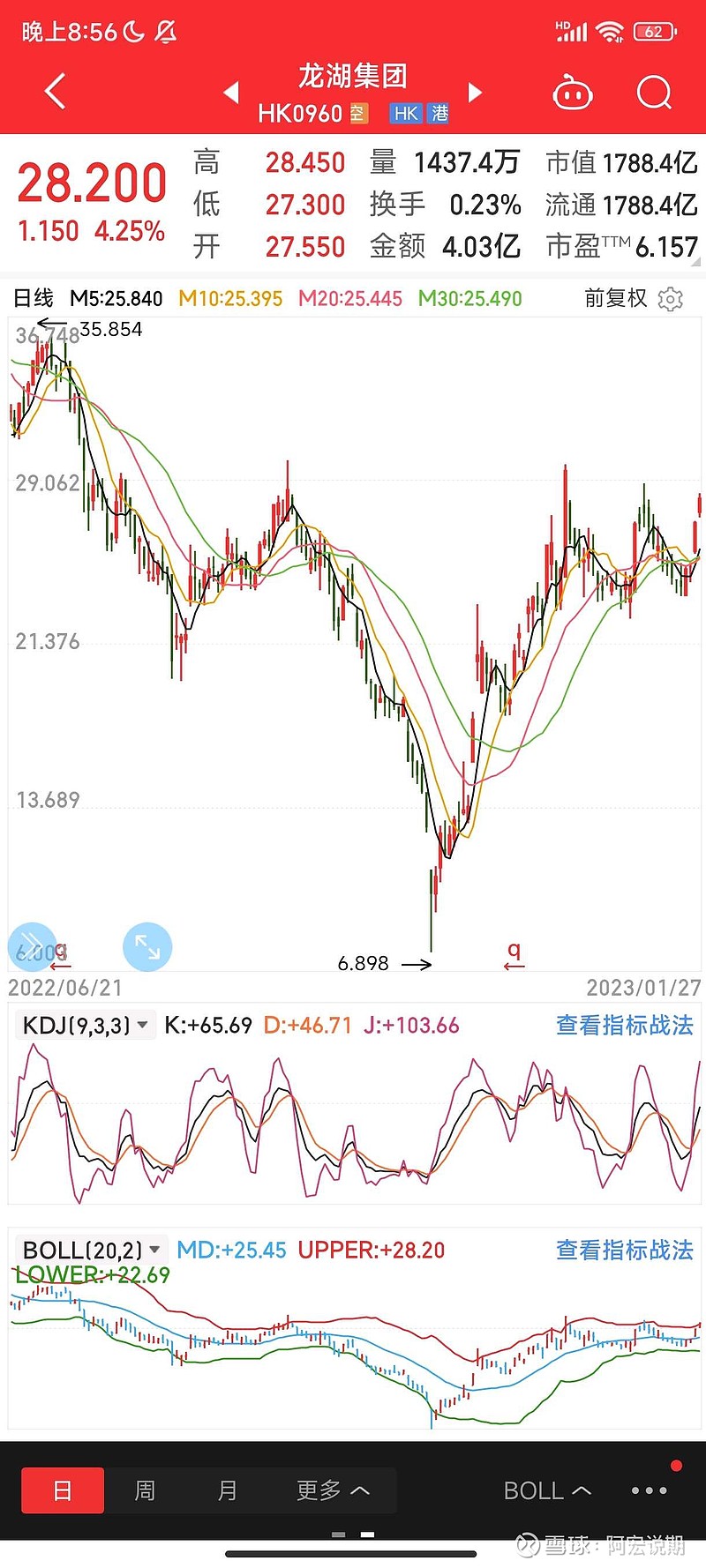Image resolution: width=706 pixels, height=1568 pixels.
Task: Switch to the previous stock
Action: 231,92
